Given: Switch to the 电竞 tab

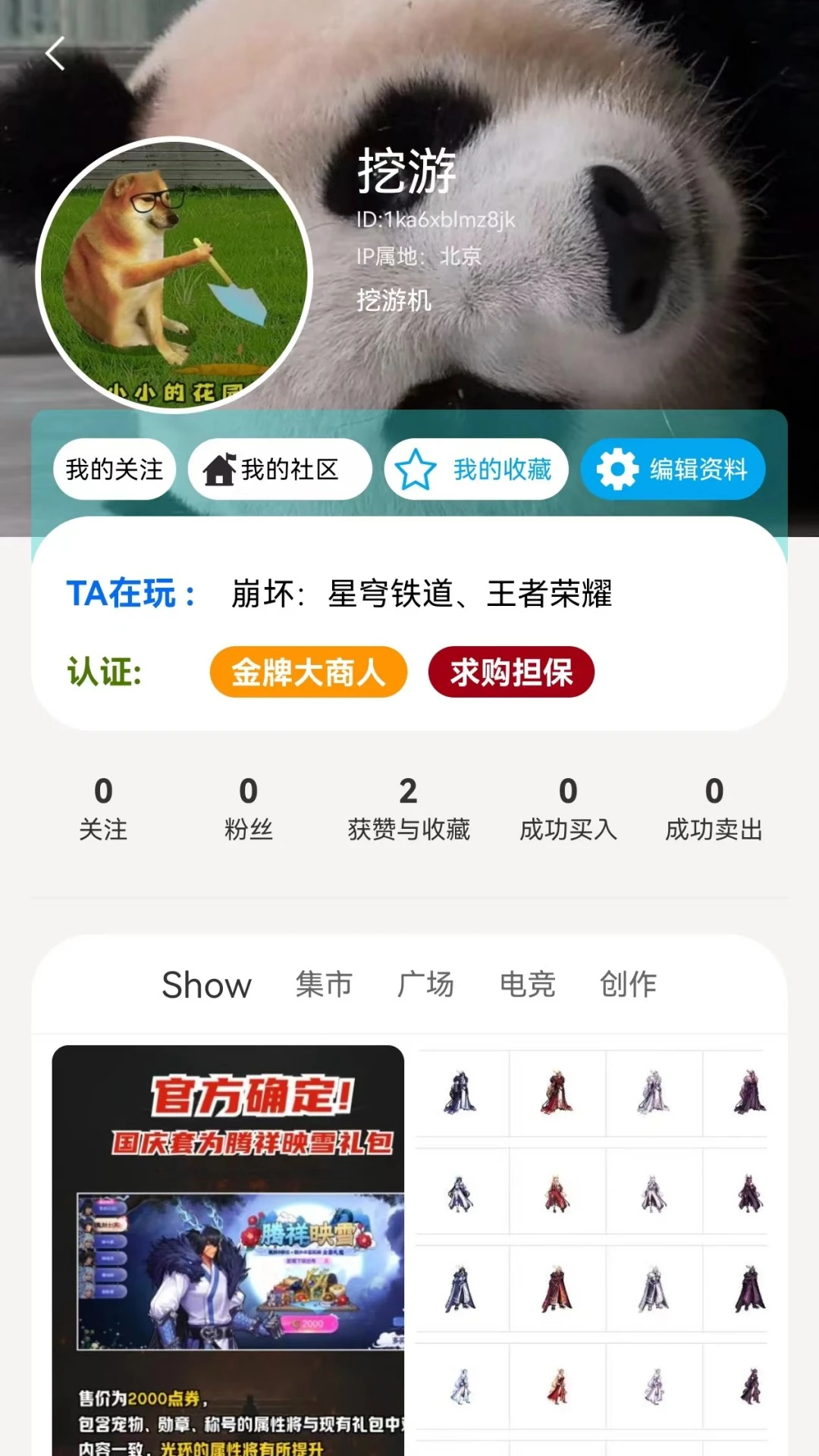Looking at the screenshot, I should (x=527, y=985).
